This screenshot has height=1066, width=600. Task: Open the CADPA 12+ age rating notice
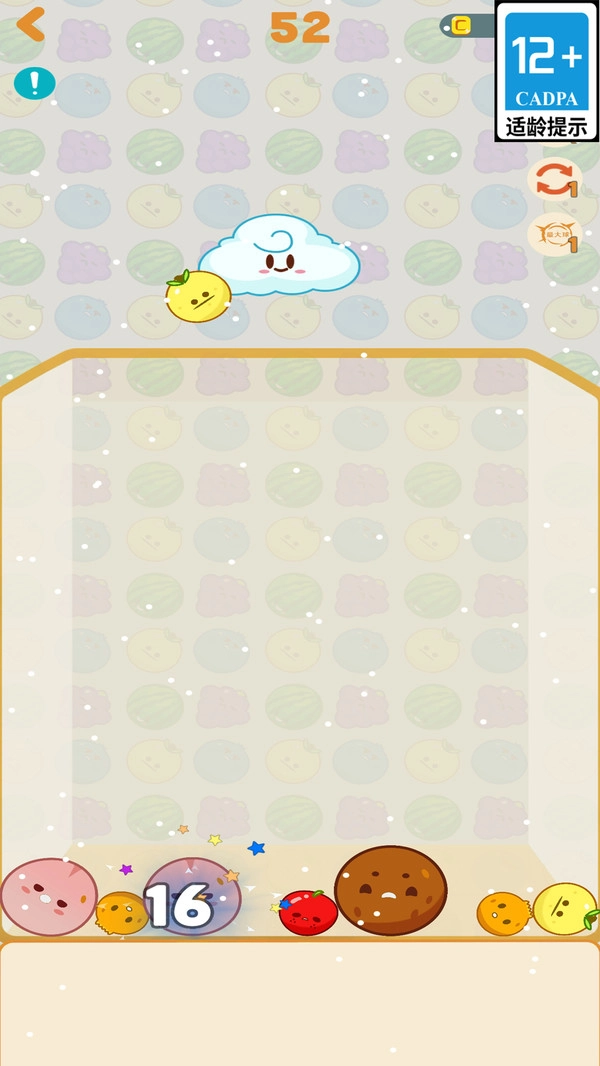point(546,71)
